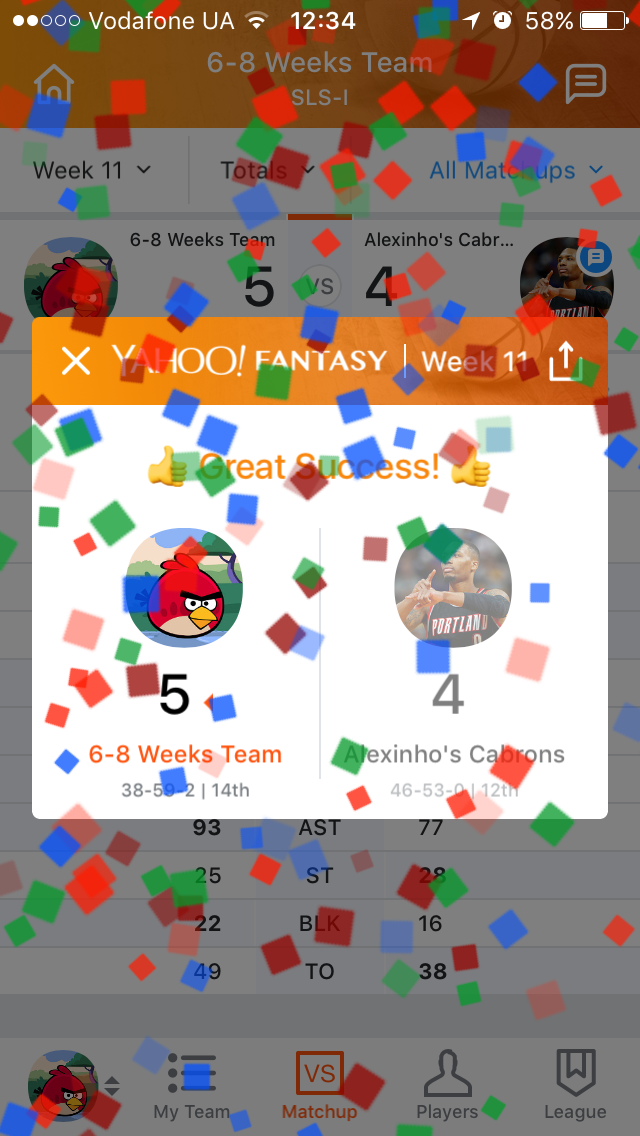Switch to the League tab
Screen dimensions: 640x1136
click(575, 1085)
